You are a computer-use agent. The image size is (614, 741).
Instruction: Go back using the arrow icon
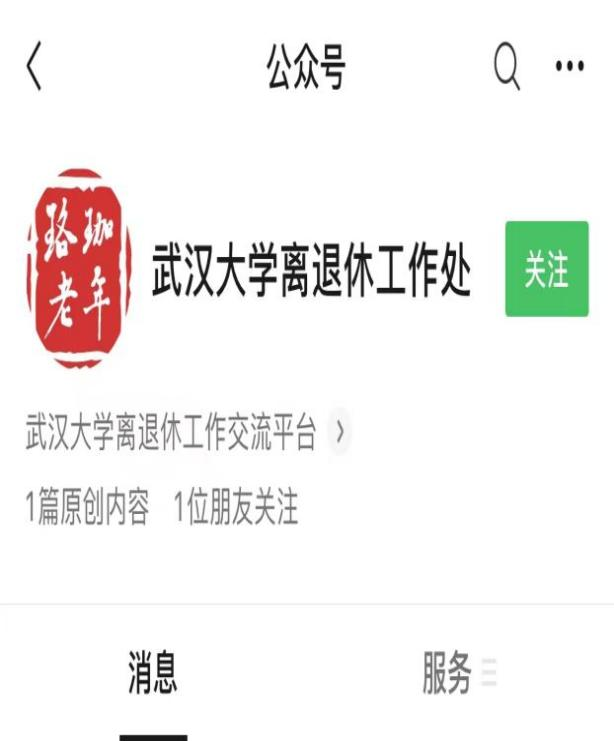point(34,68)
